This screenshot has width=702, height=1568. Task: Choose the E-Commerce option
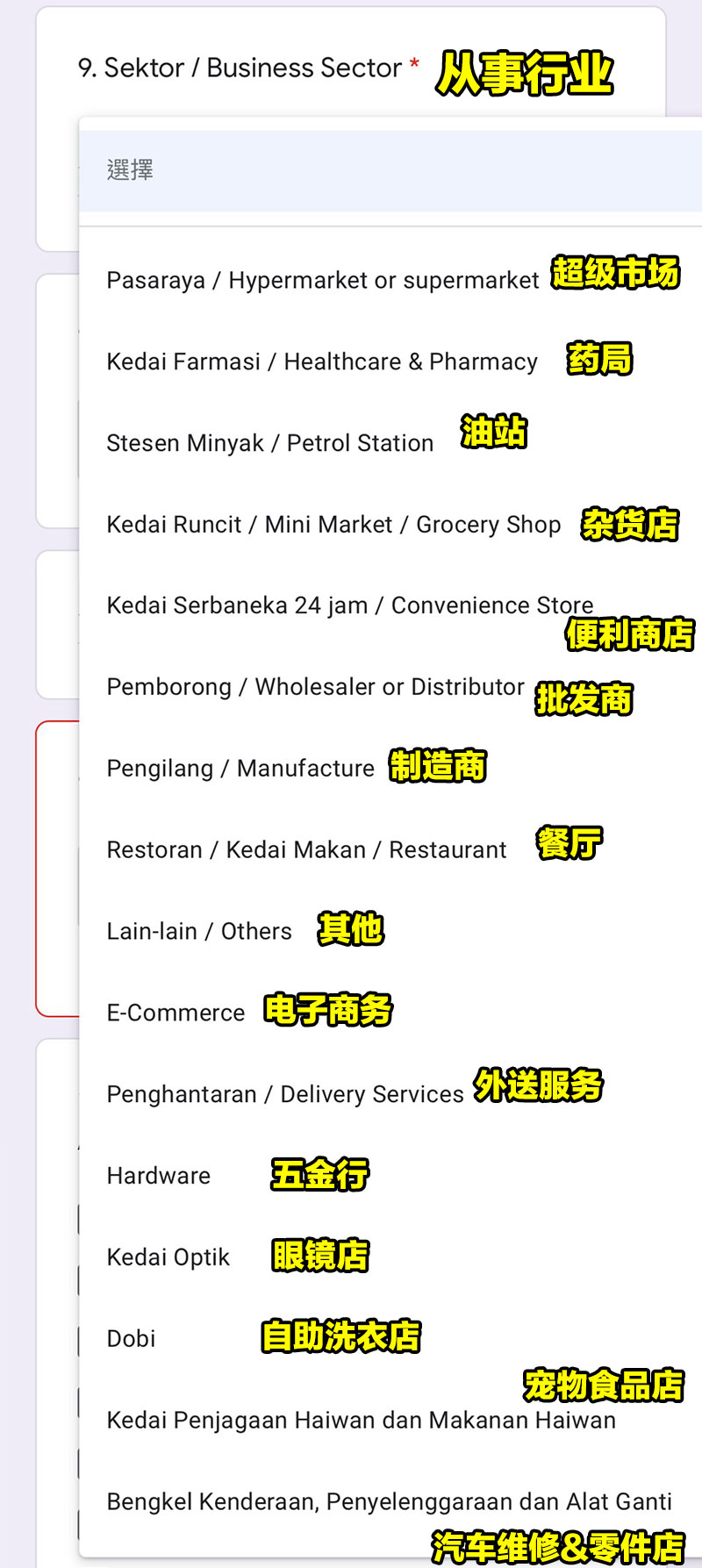[390, 1013]
